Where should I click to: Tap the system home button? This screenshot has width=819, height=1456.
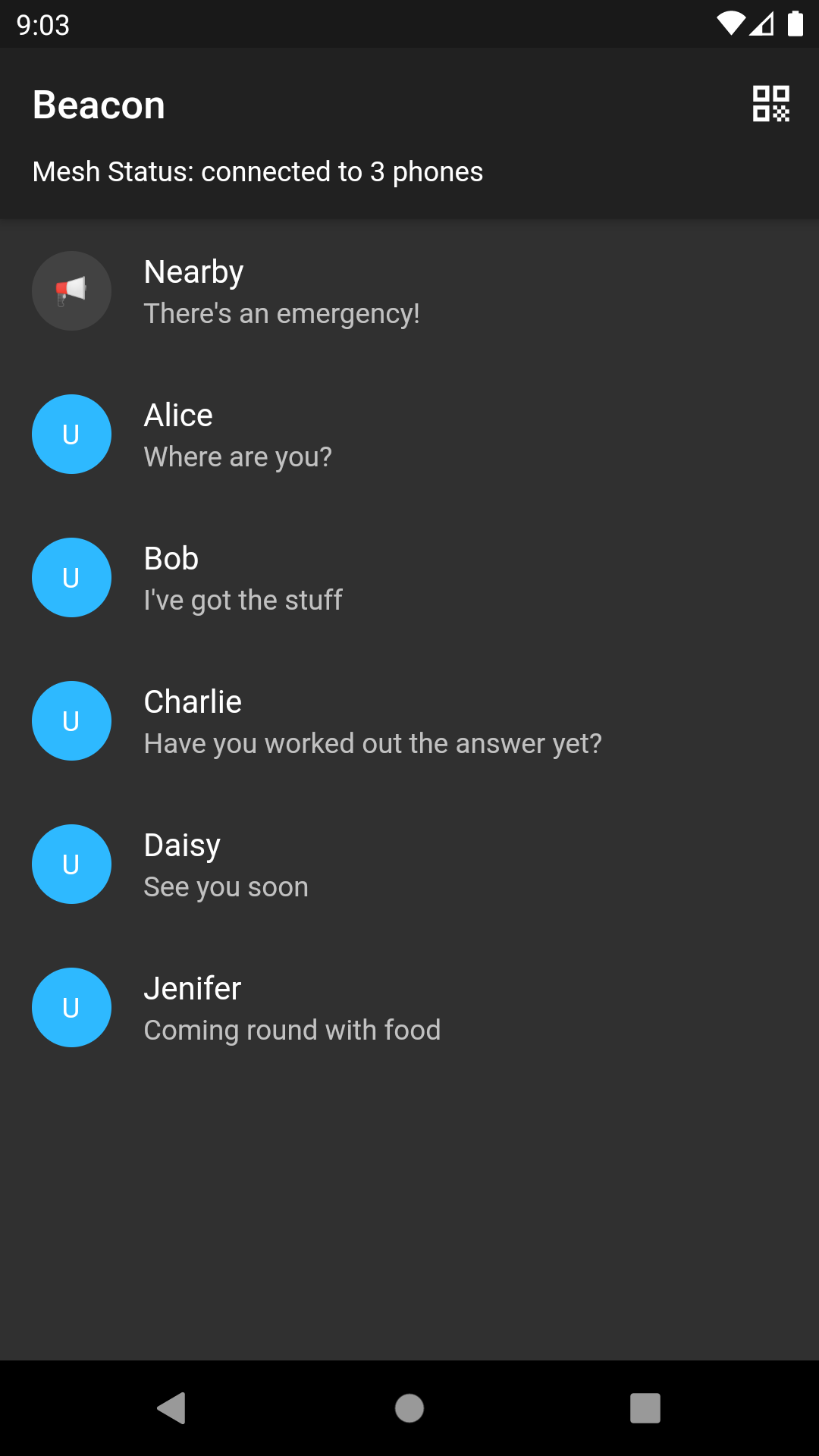tap(409, 1408)
